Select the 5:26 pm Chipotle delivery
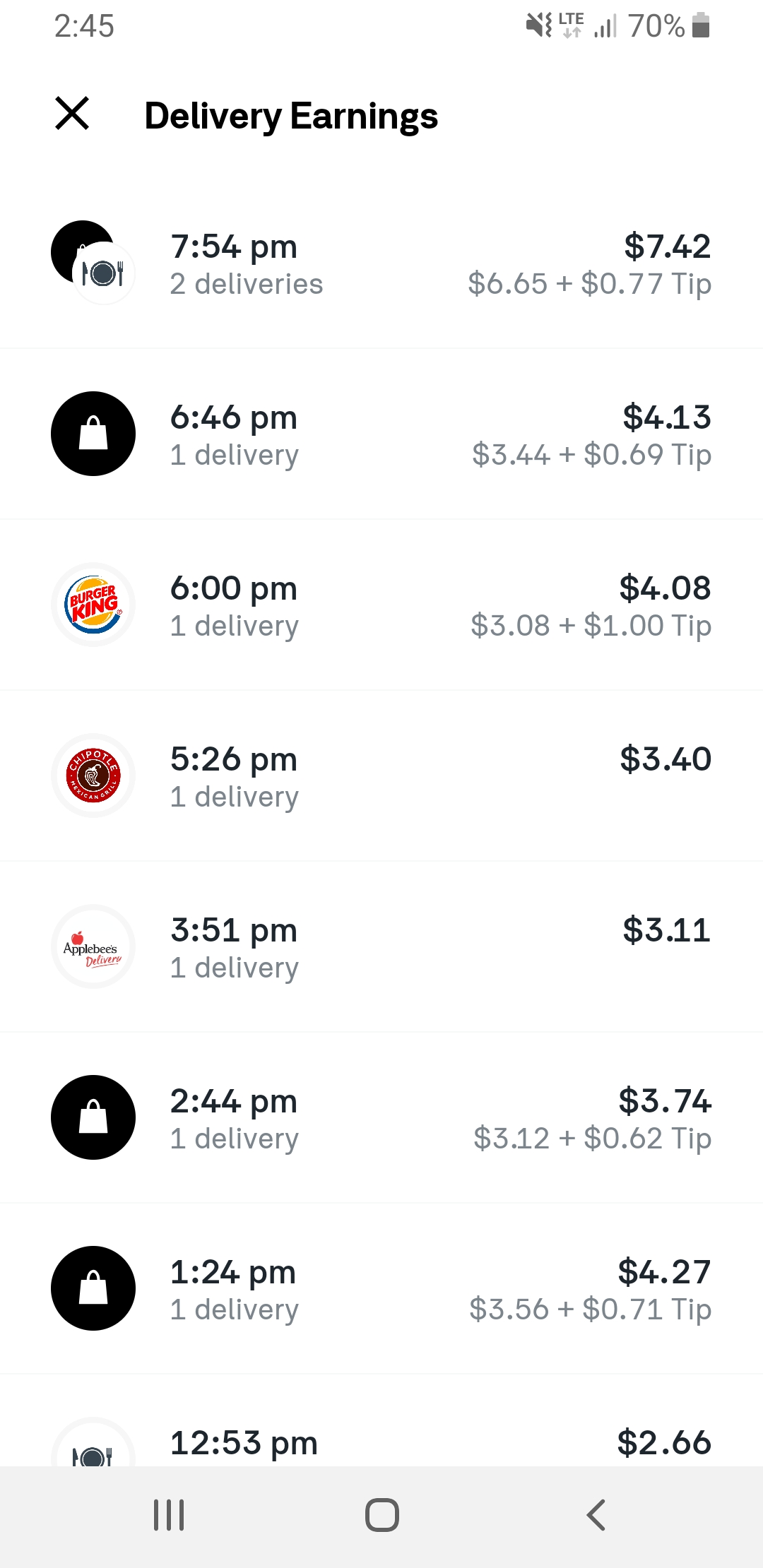The image size is (763, 1568). tap(381, 777)
